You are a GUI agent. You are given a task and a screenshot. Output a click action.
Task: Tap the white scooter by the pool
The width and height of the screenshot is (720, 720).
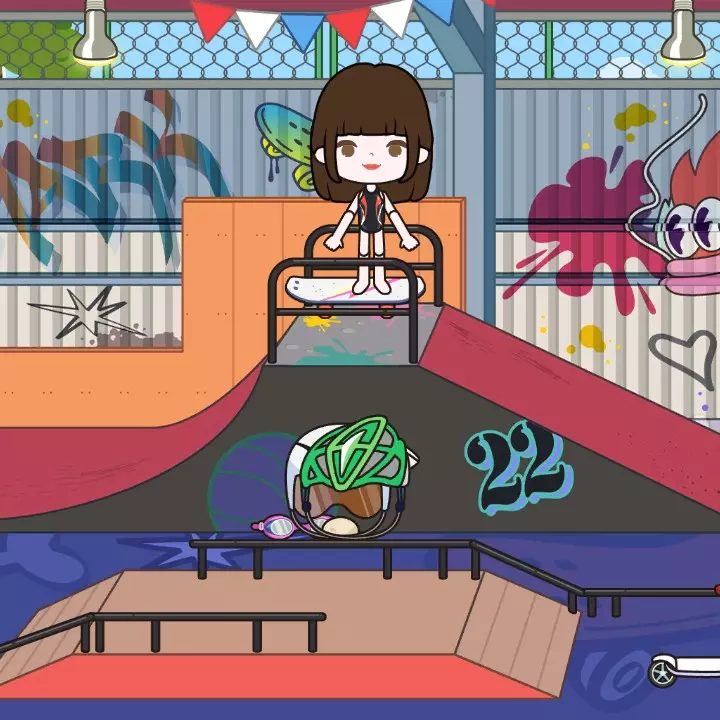(683, 668)
